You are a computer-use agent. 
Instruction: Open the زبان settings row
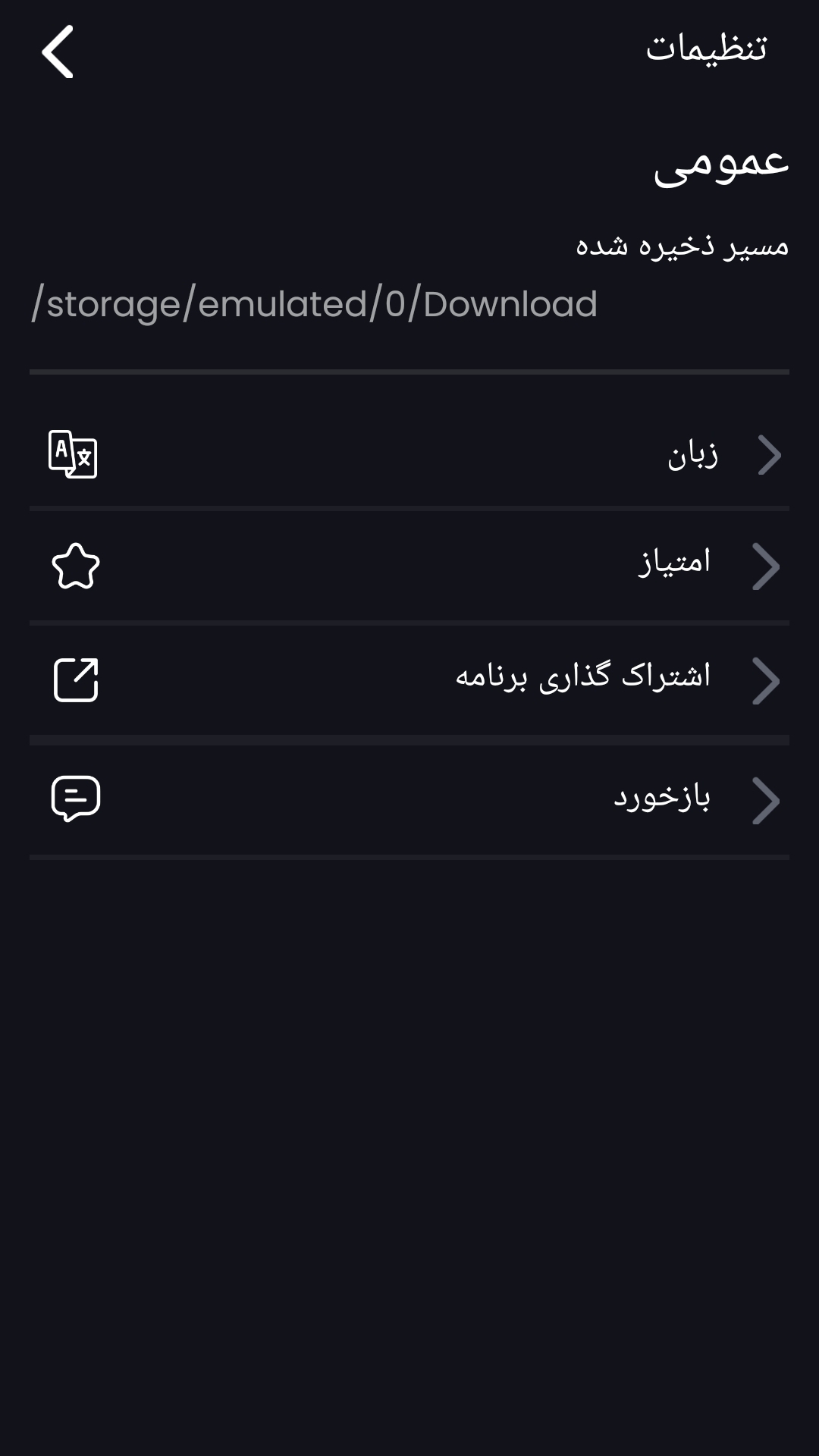pos(692,453)
